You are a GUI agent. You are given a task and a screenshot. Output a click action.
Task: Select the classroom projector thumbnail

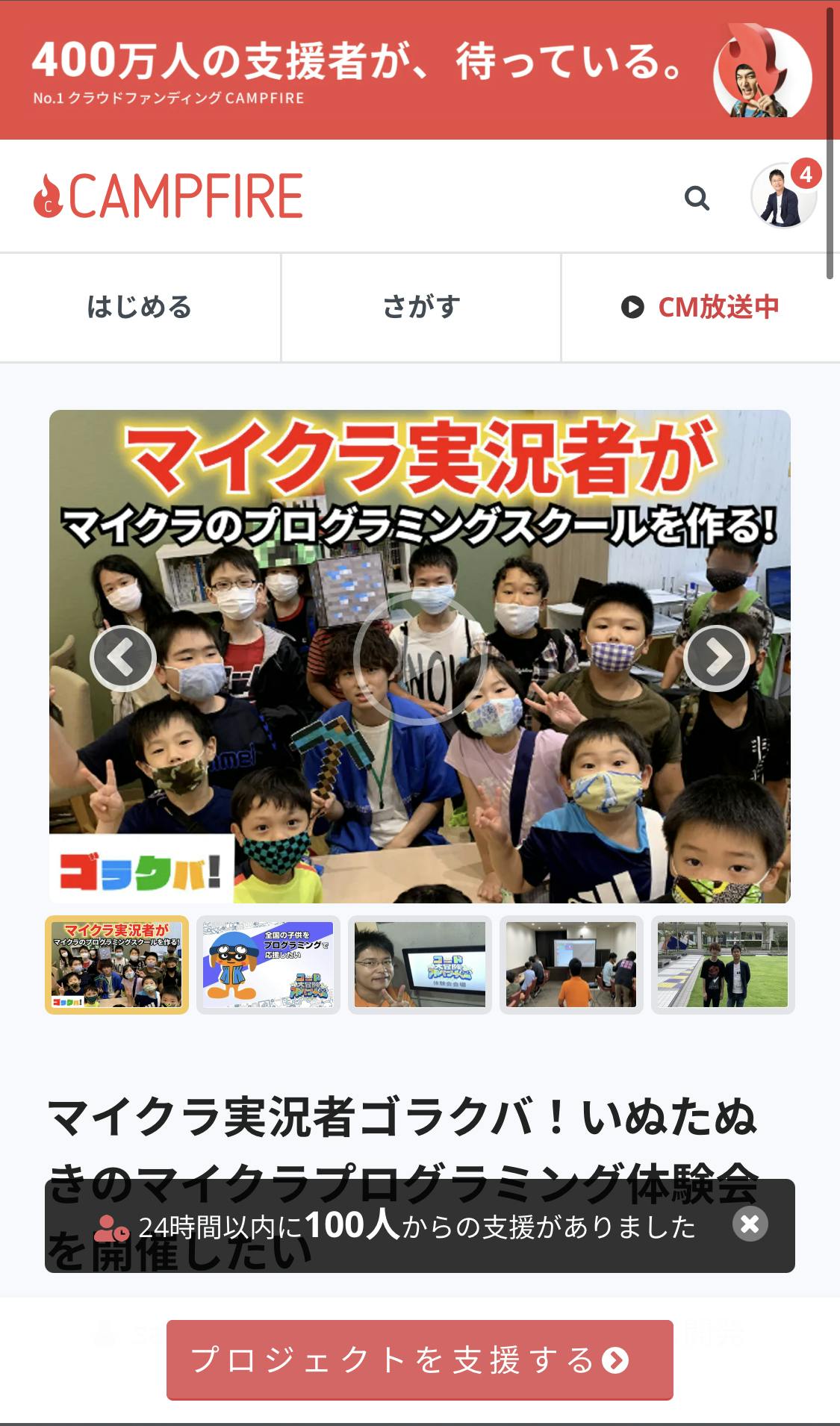click(x=571, y=965)
